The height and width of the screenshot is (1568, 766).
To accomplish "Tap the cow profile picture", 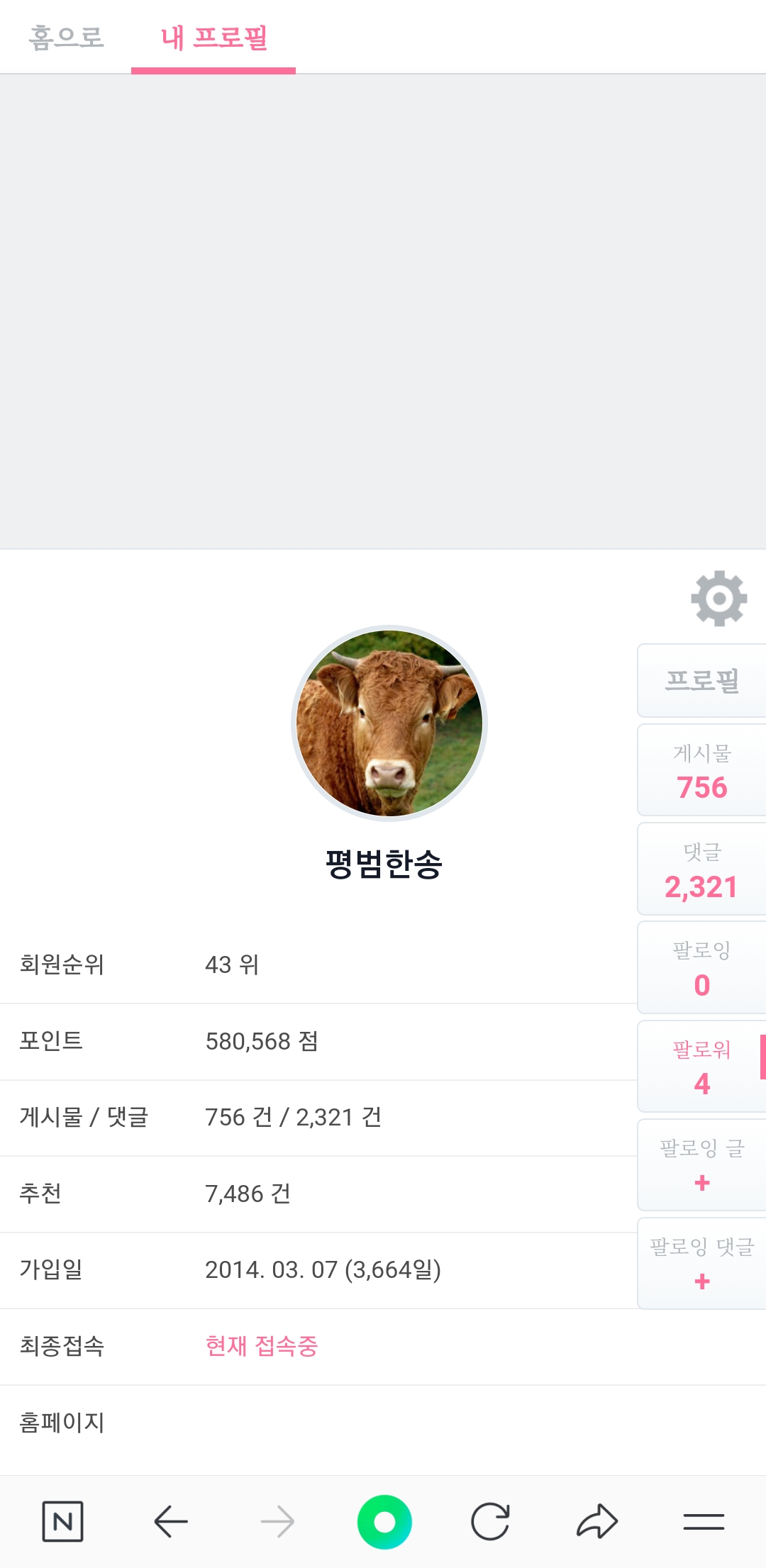I will tap(389, 723).
